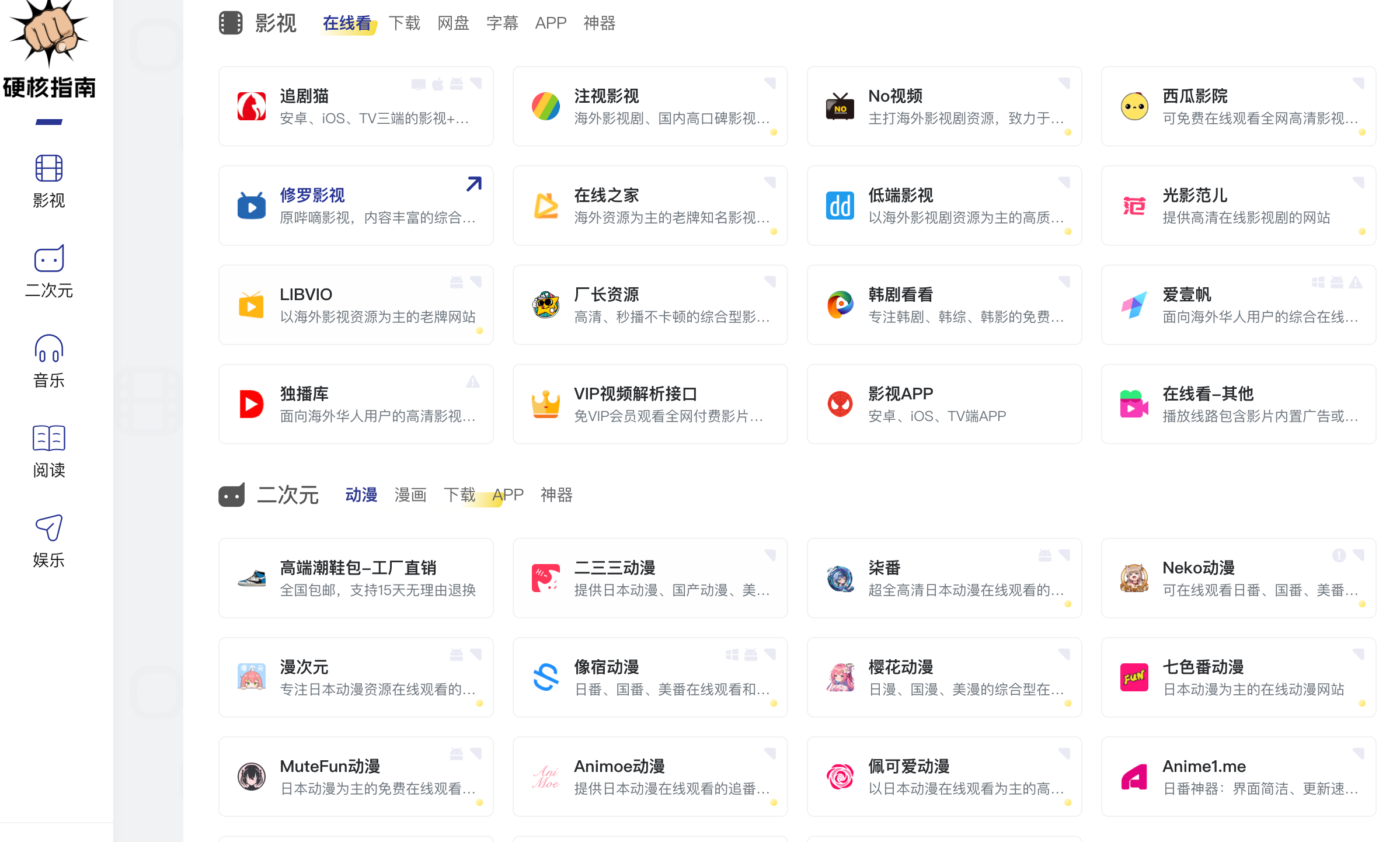The width and height of the screenshot is (1400, 842).
Task: Open the VIP视频解析接口 card
Action: [650, 404]
